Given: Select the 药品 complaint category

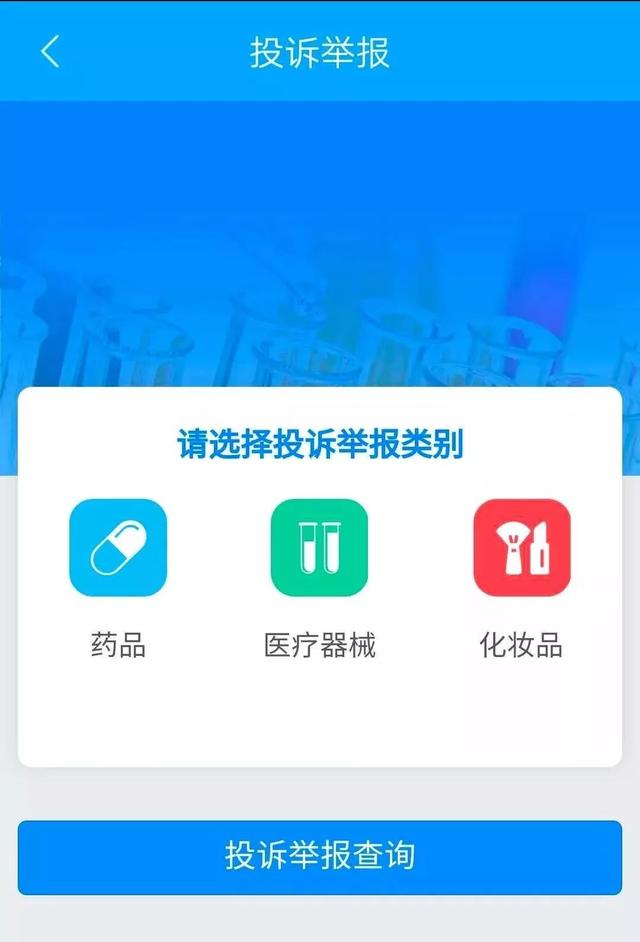Looking at the screenshot, I should click(x=118, y=548).
